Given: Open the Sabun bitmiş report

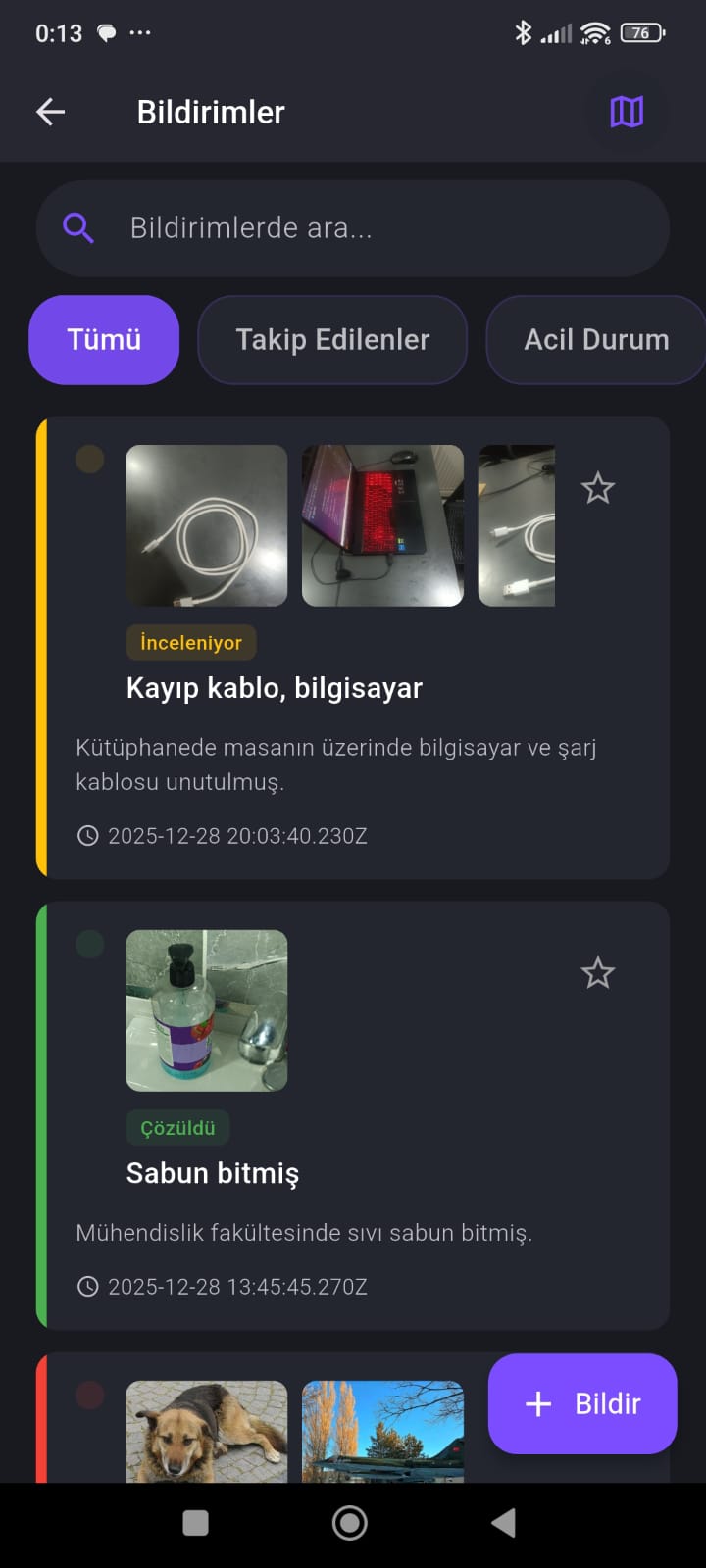Looking at the screenshot, I should coord(213,1172).
